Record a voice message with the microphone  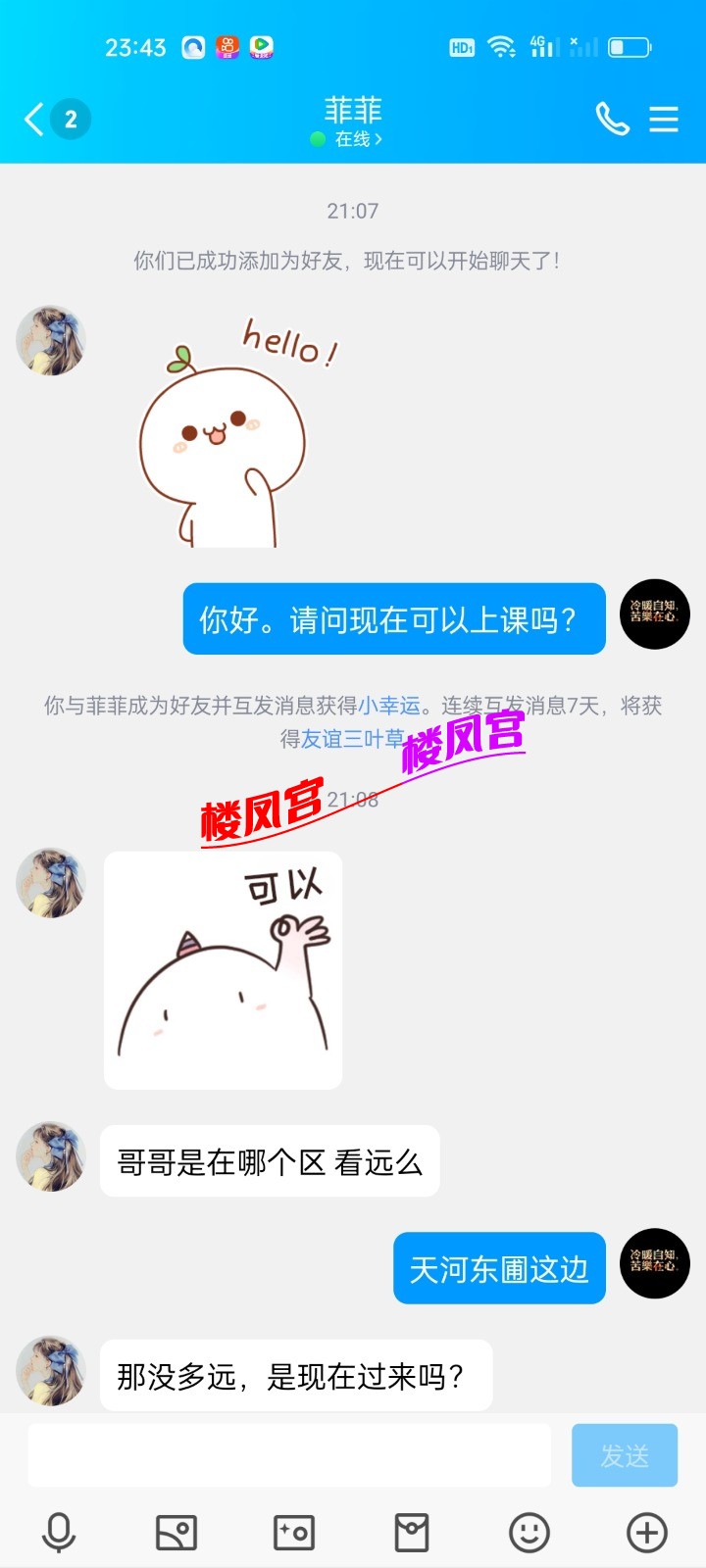pyautogui.click(x=59, y=1533)
